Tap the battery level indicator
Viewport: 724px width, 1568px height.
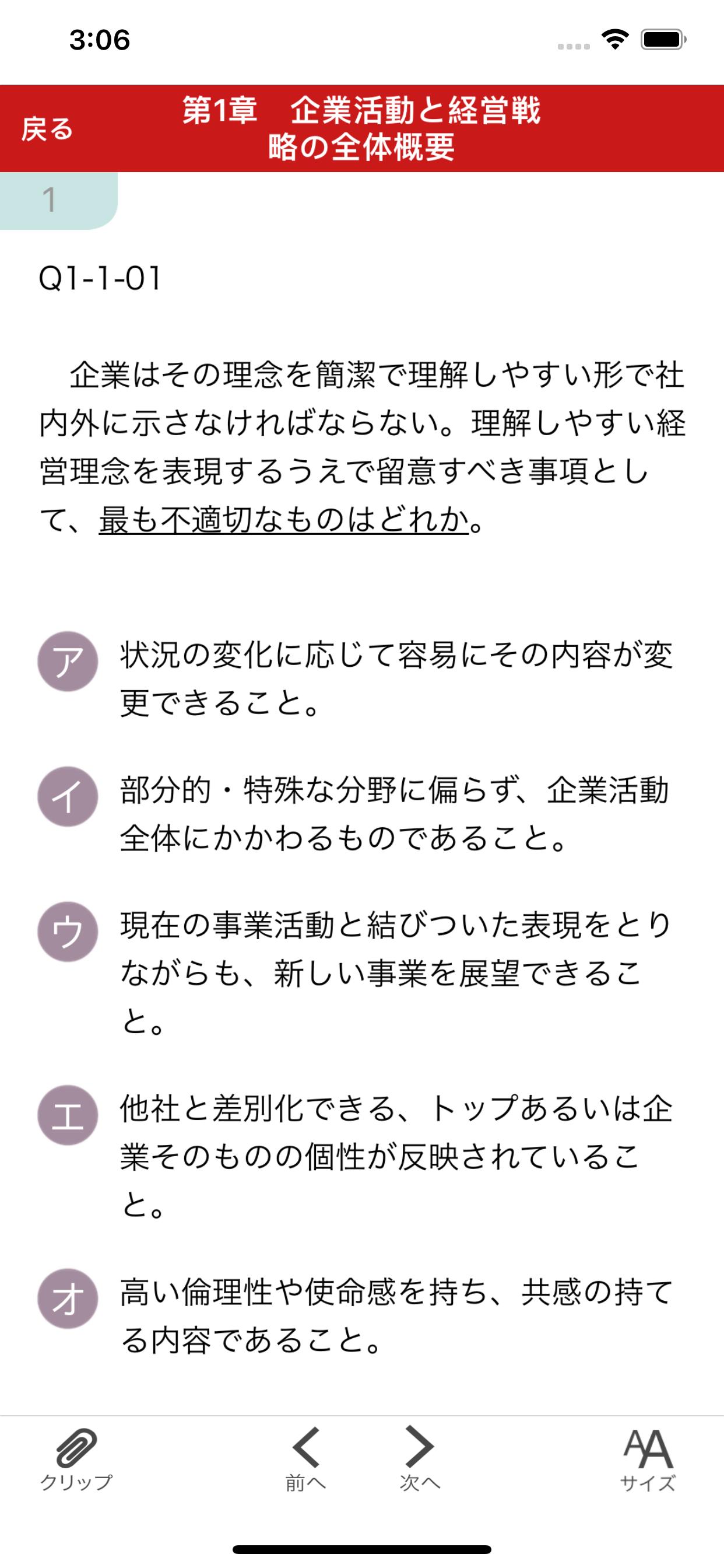(662, 39)
